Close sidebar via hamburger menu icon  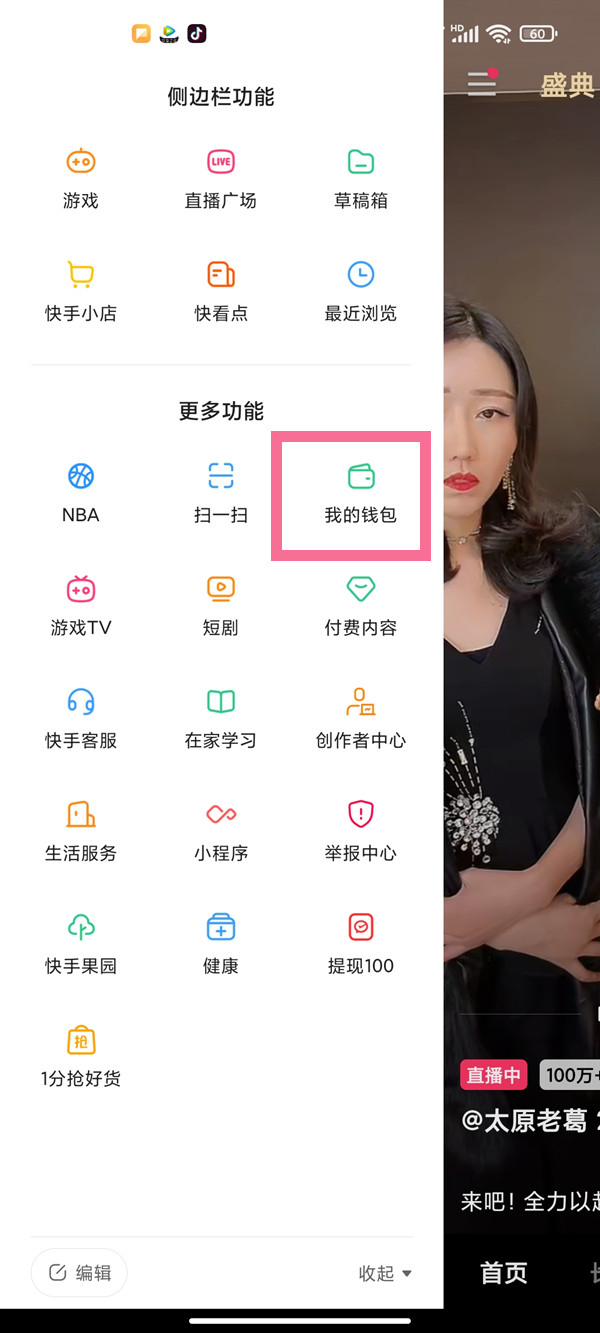click(482, 83)
